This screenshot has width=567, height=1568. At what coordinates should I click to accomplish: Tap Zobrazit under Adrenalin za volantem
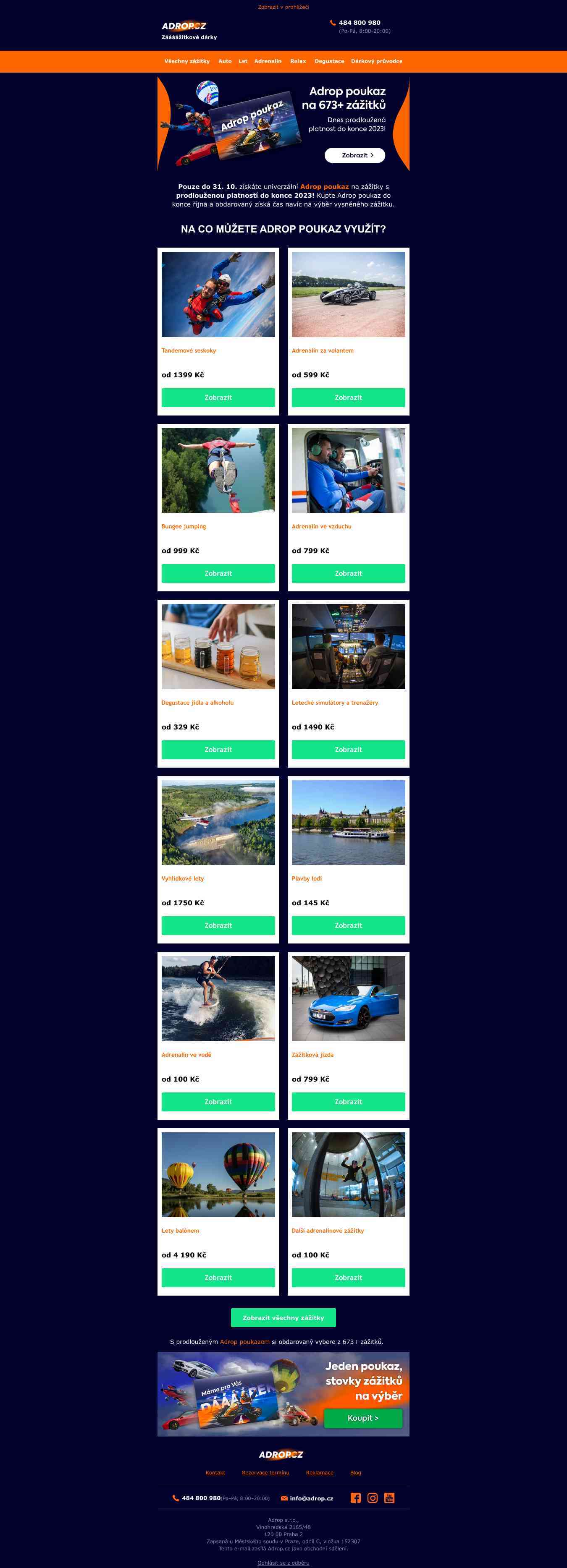click(348, 397)
